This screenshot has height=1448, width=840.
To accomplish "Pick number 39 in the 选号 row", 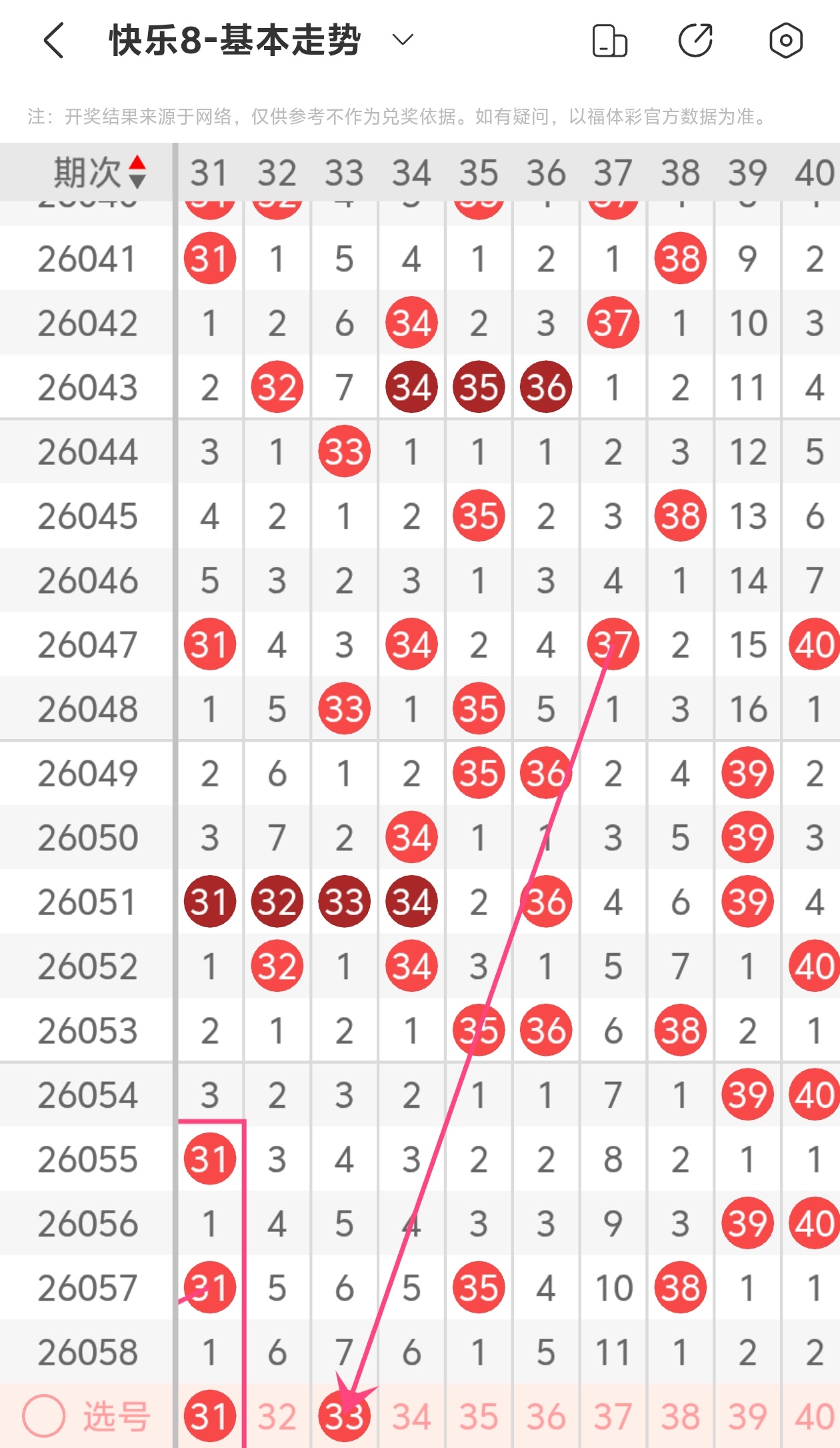I will point(747,1417).
